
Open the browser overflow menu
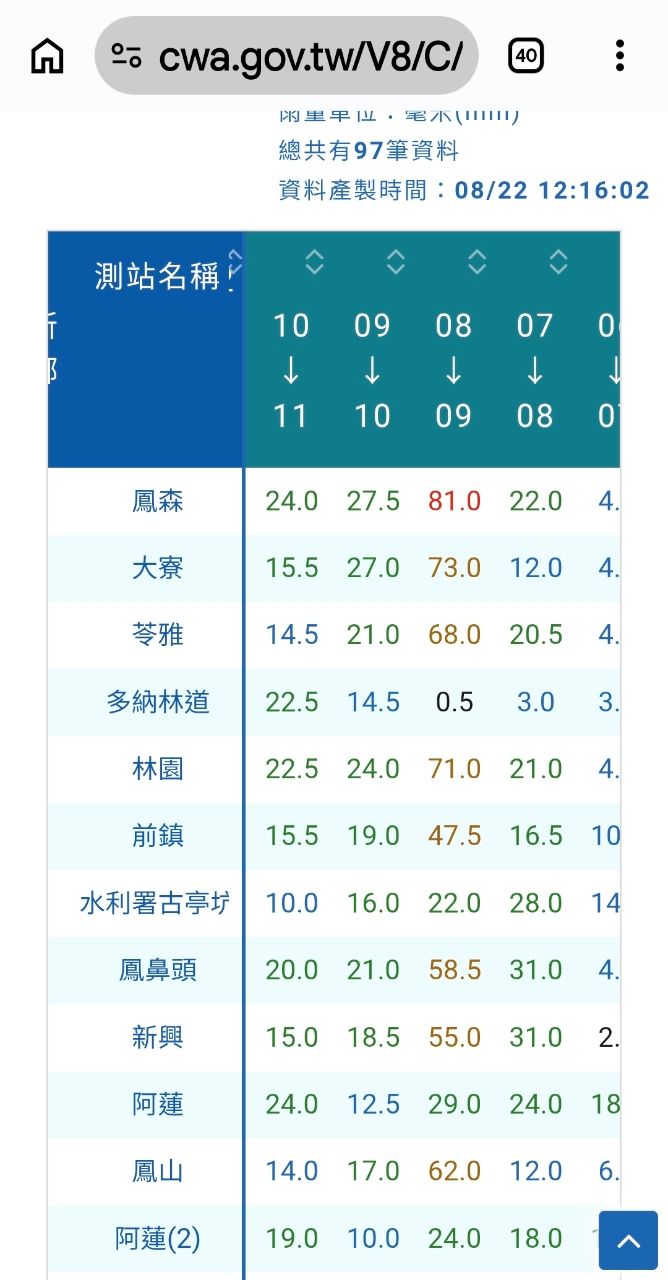(x=620, y=56)
